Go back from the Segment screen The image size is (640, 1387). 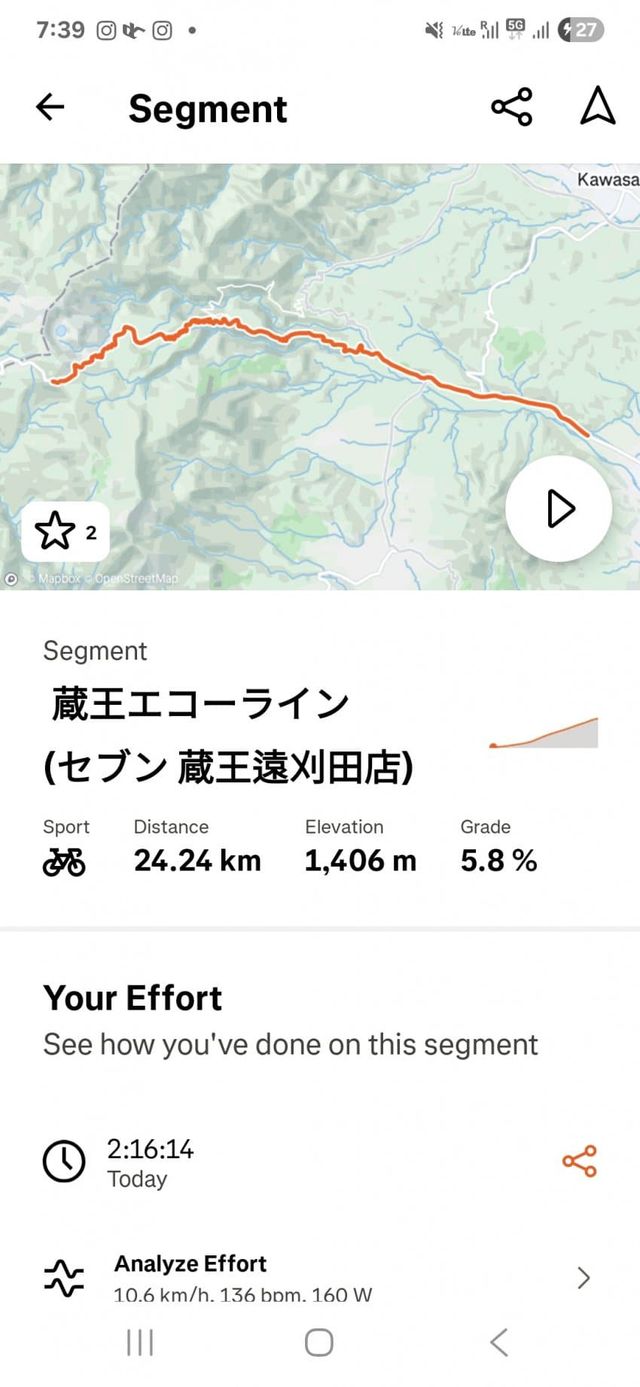50,107
